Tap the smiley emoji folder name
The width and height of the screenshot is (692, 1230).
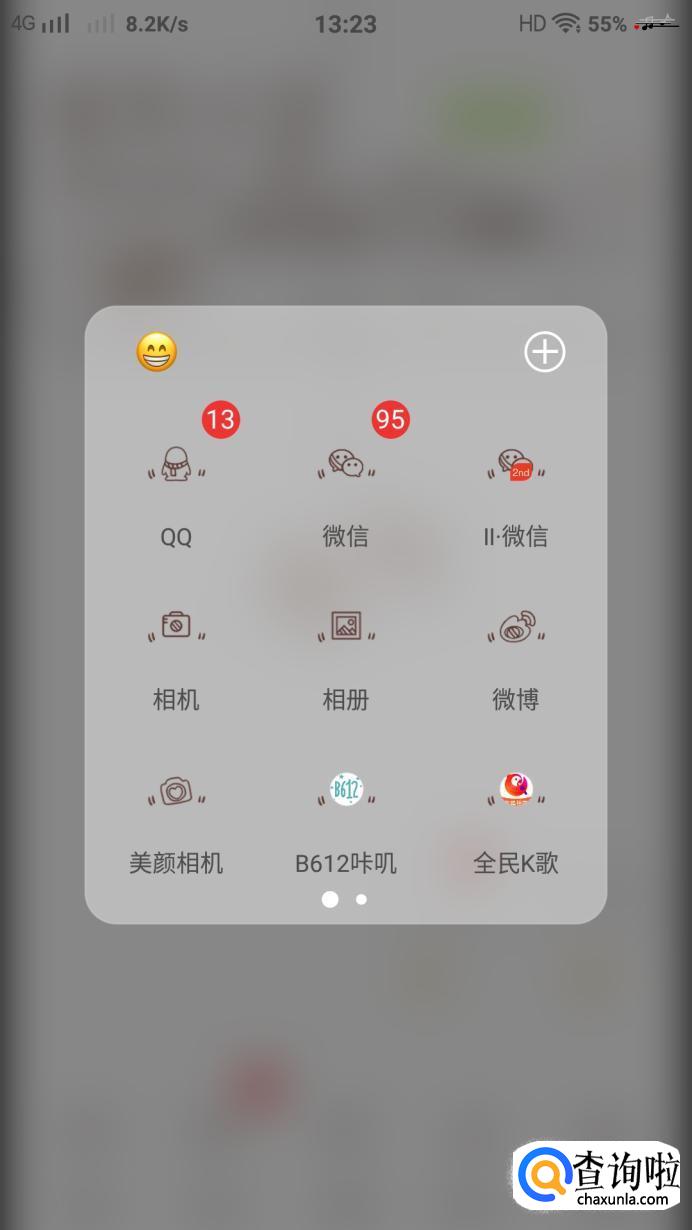click(157, 352)
